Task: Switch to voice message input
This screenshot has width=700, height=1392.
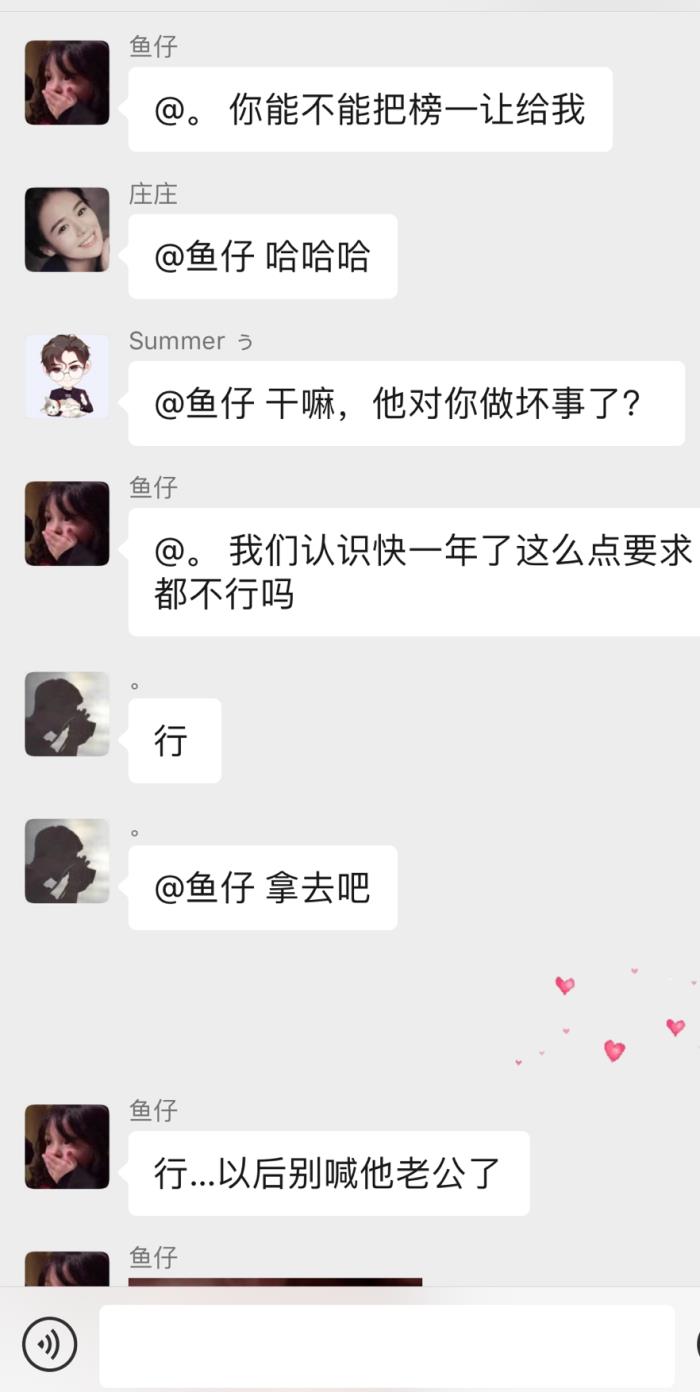Action: tap(49, 1344)
